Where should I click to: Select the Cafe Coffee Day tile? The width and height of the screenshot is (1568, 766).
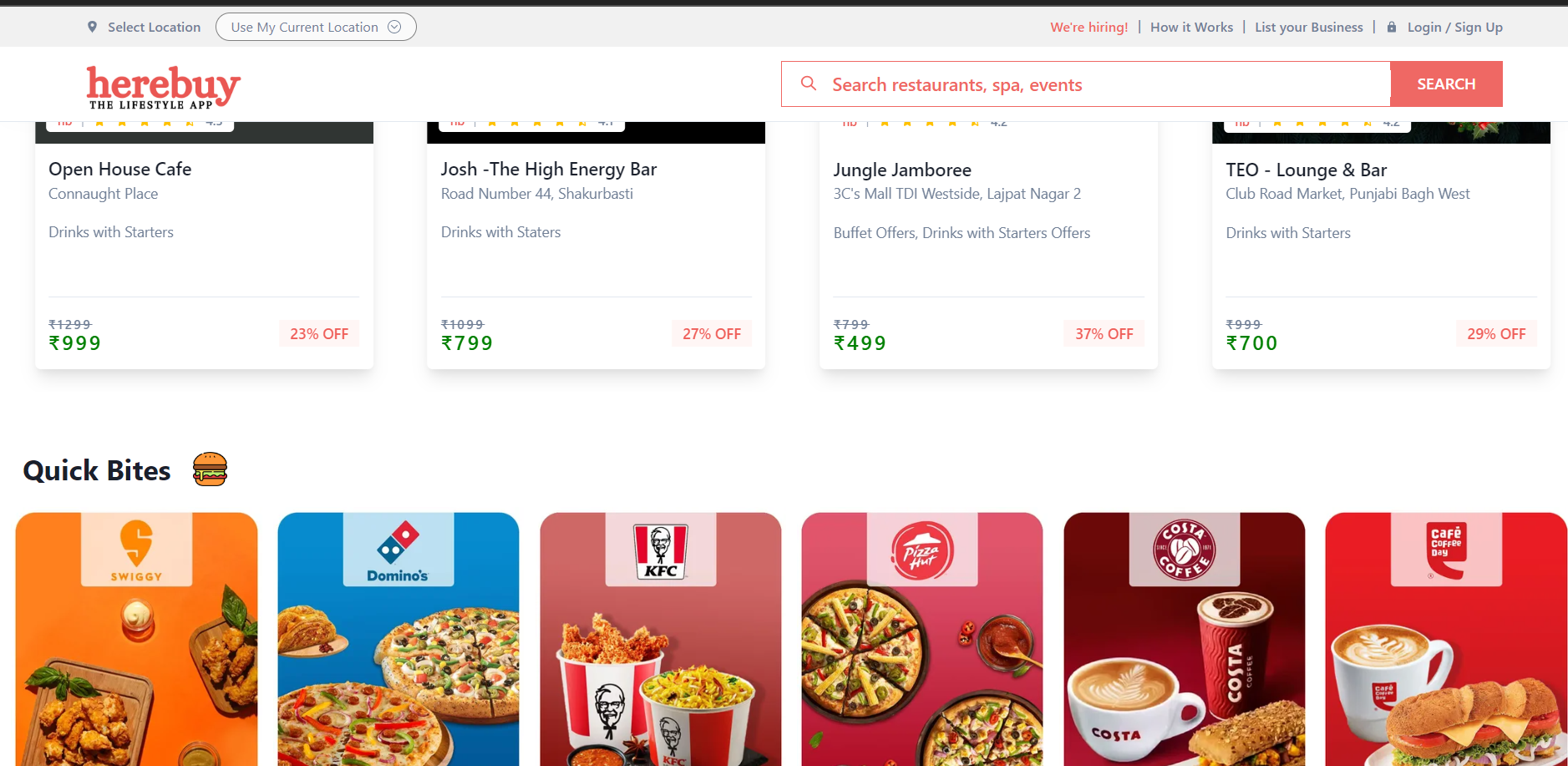[x=1446, y=639]
